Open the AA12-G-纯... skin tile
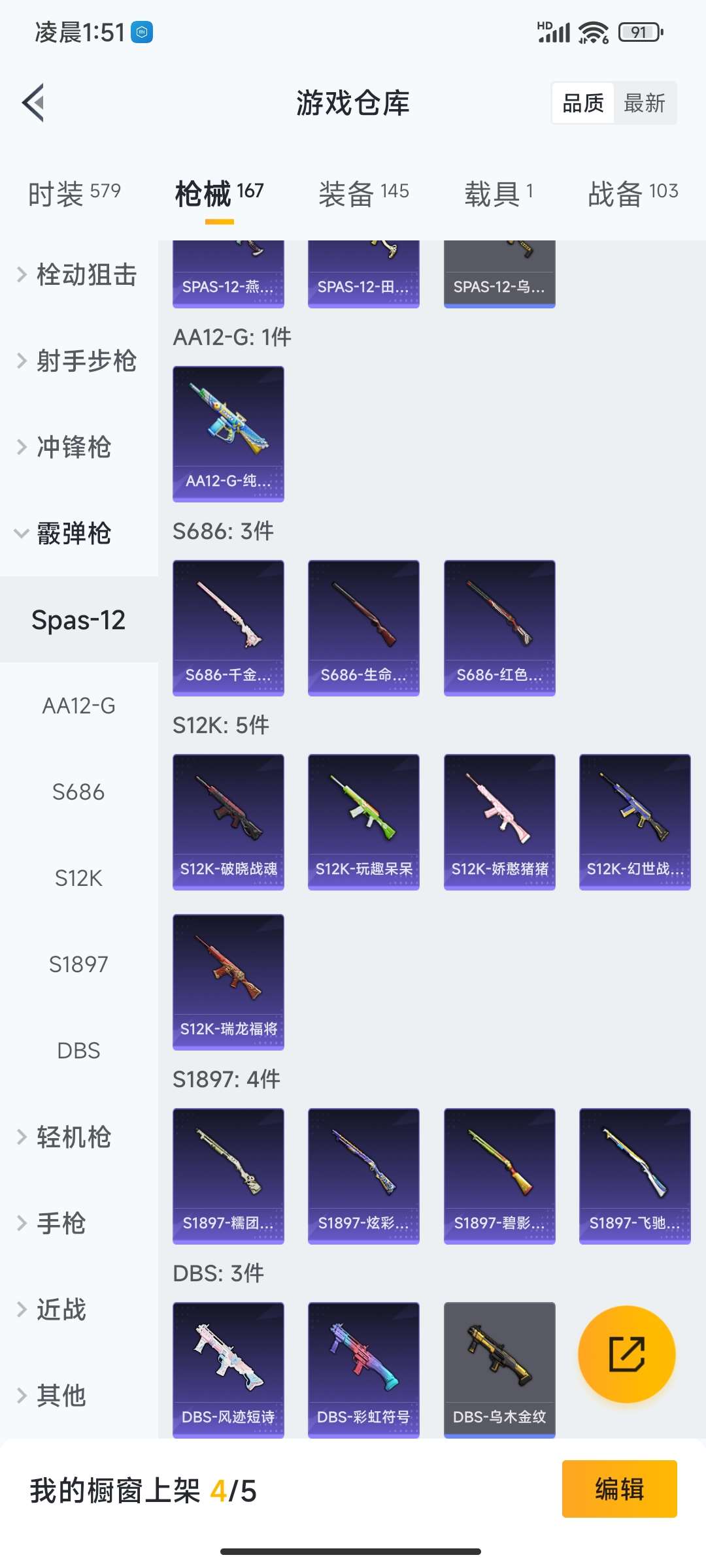Image resolution: width=706 pixels, height=1568 pixels. click(228, 434)
